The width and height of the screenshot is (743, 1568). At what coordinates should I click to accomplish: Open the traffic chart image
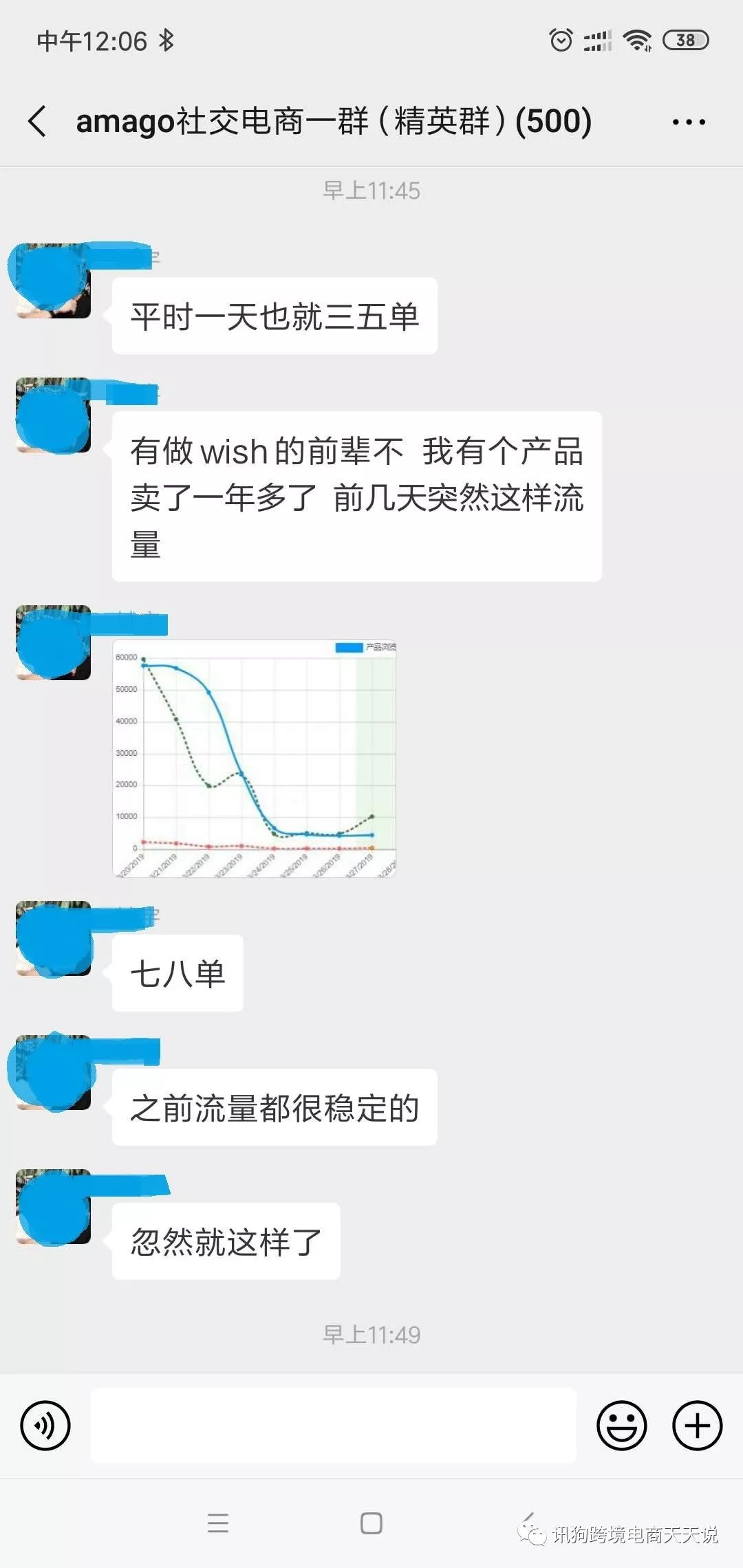point(254,758)
